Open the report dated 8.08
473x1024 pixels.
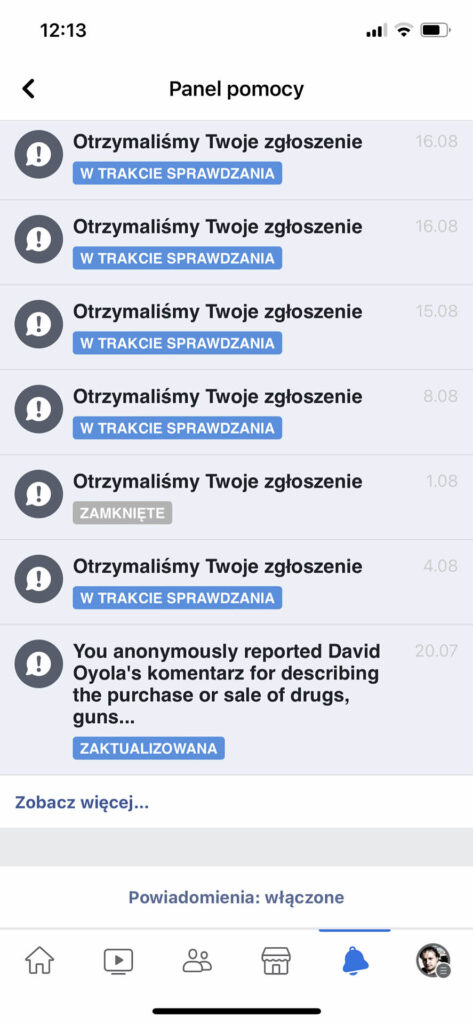point(236,412)
